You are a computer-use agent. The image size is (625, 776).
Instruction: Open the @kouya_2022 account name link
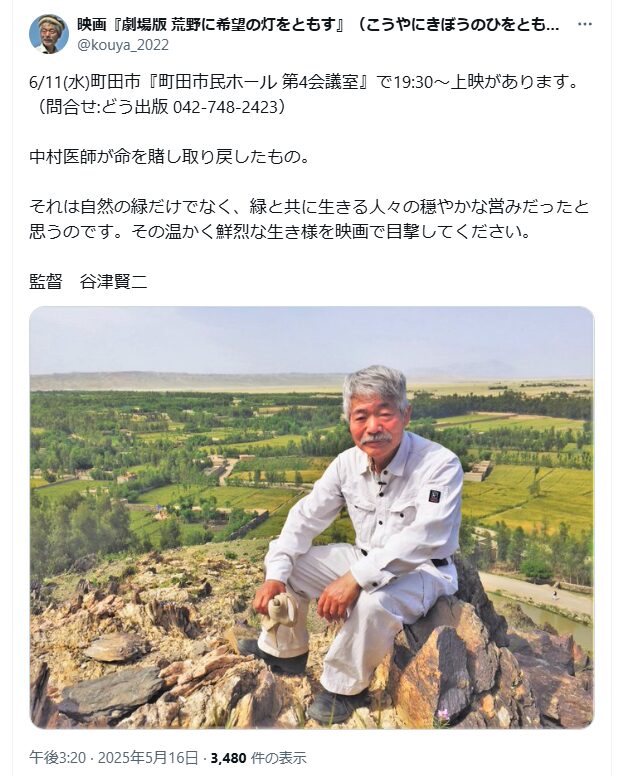pos(123,45)
